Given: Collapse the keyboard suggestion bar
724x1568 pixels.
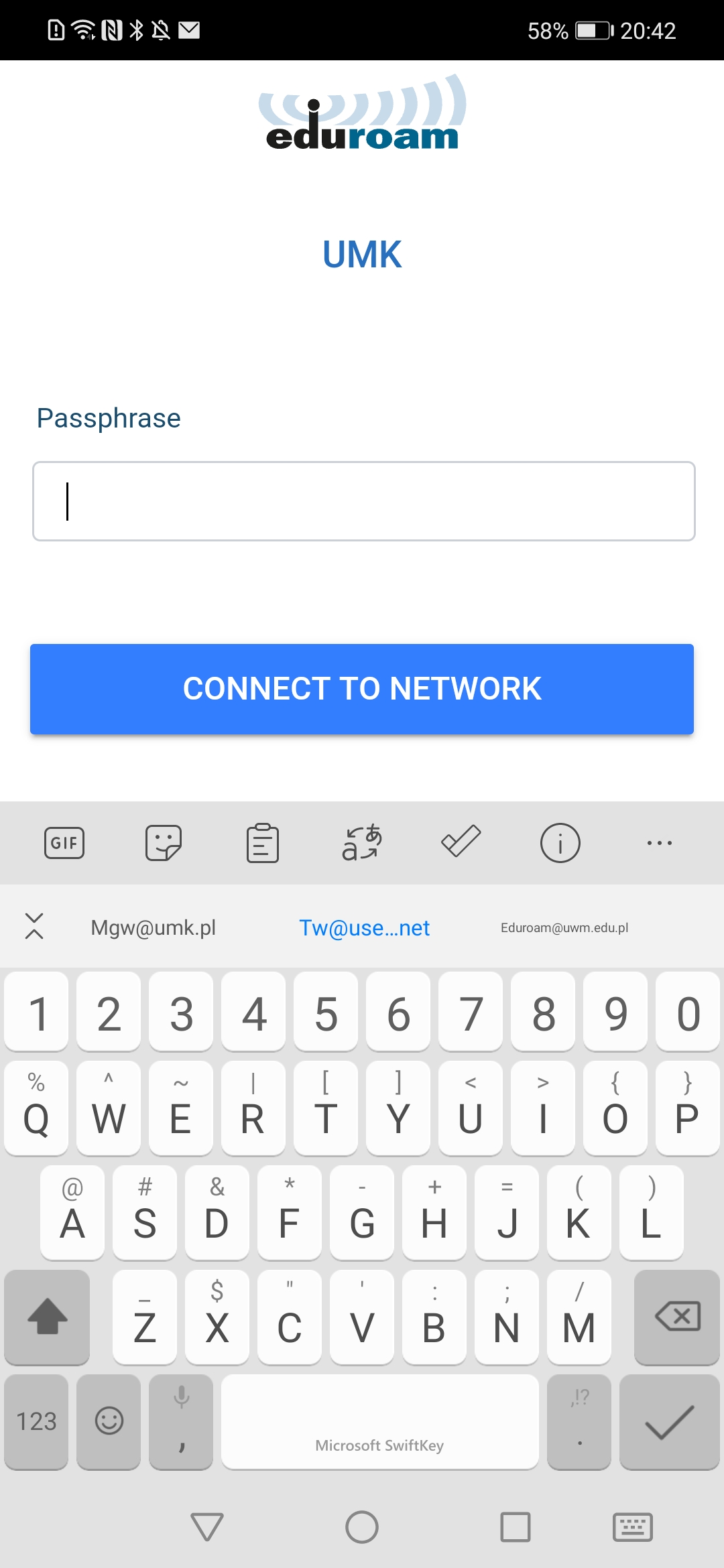Looking at the screenshot, I should (x=34, y=926).
